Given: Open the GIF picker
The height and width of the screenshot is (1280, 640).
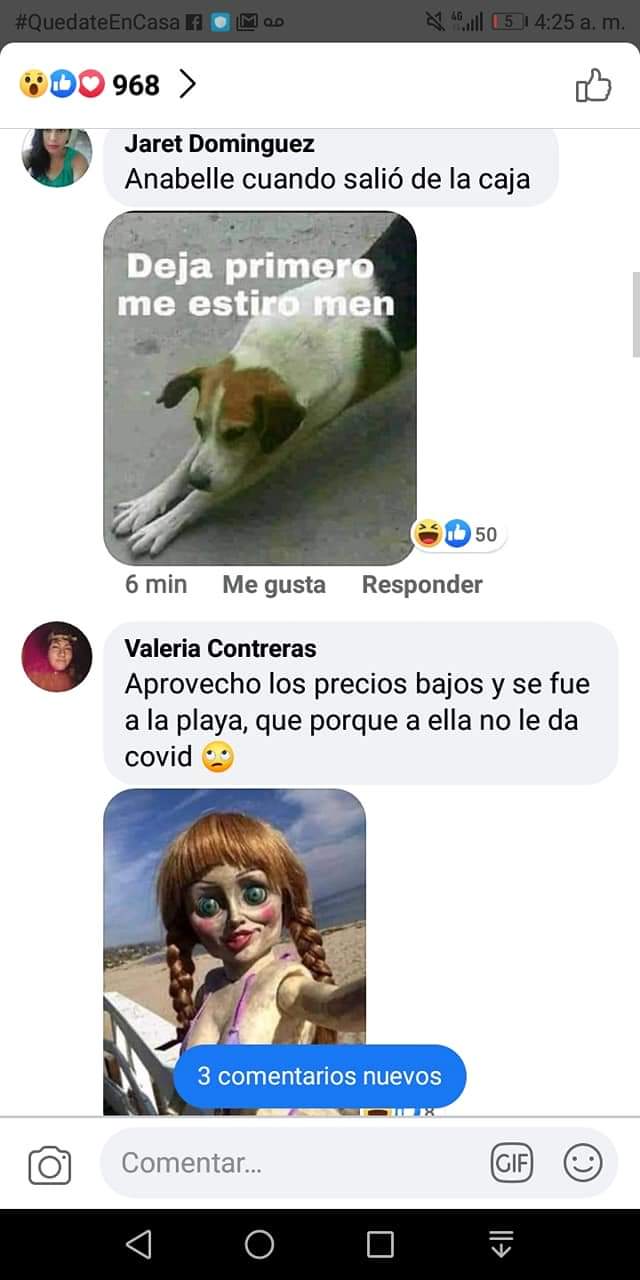Looking at the screenshot, I should click(x=512, y=1163).
